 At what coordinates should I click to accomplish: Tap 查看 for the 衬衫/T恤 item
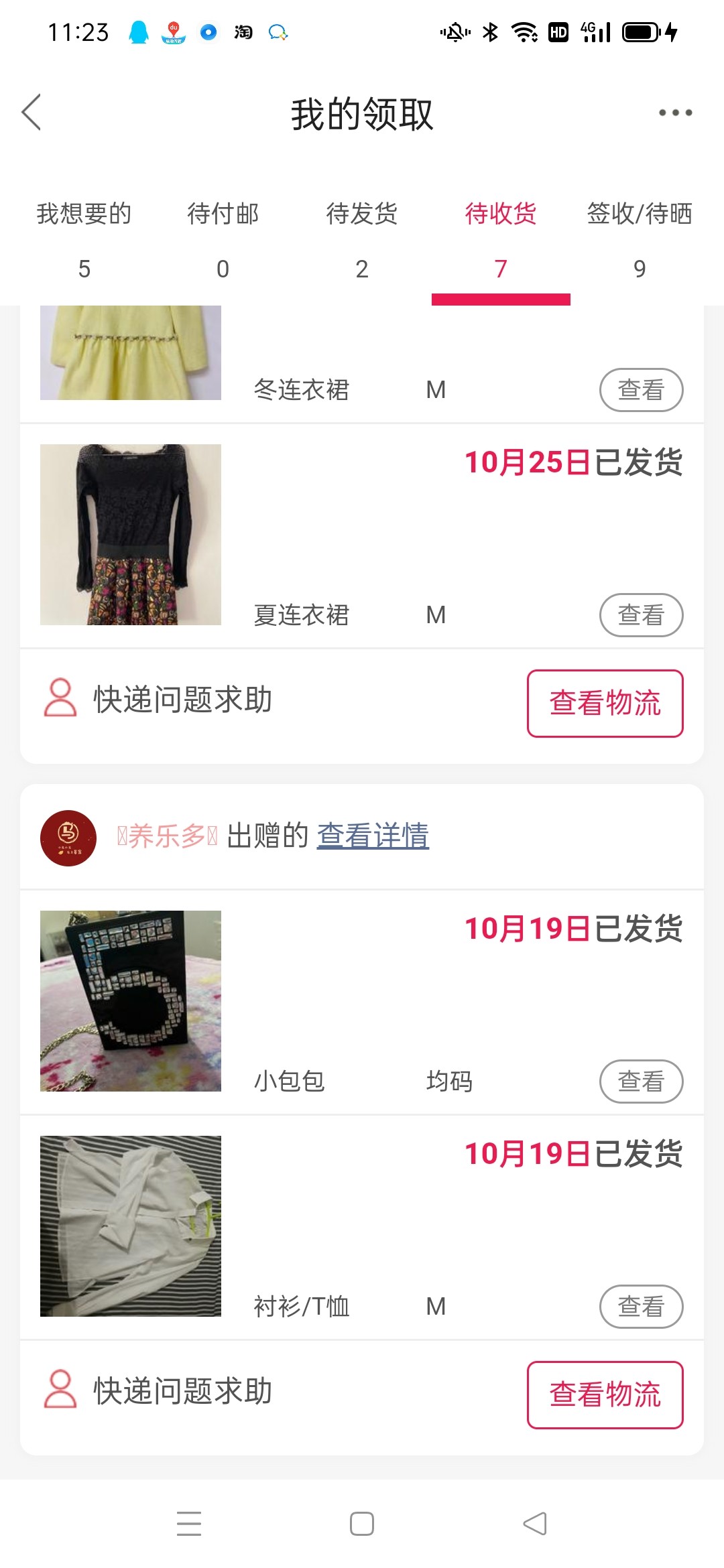tap(641, 1306)
